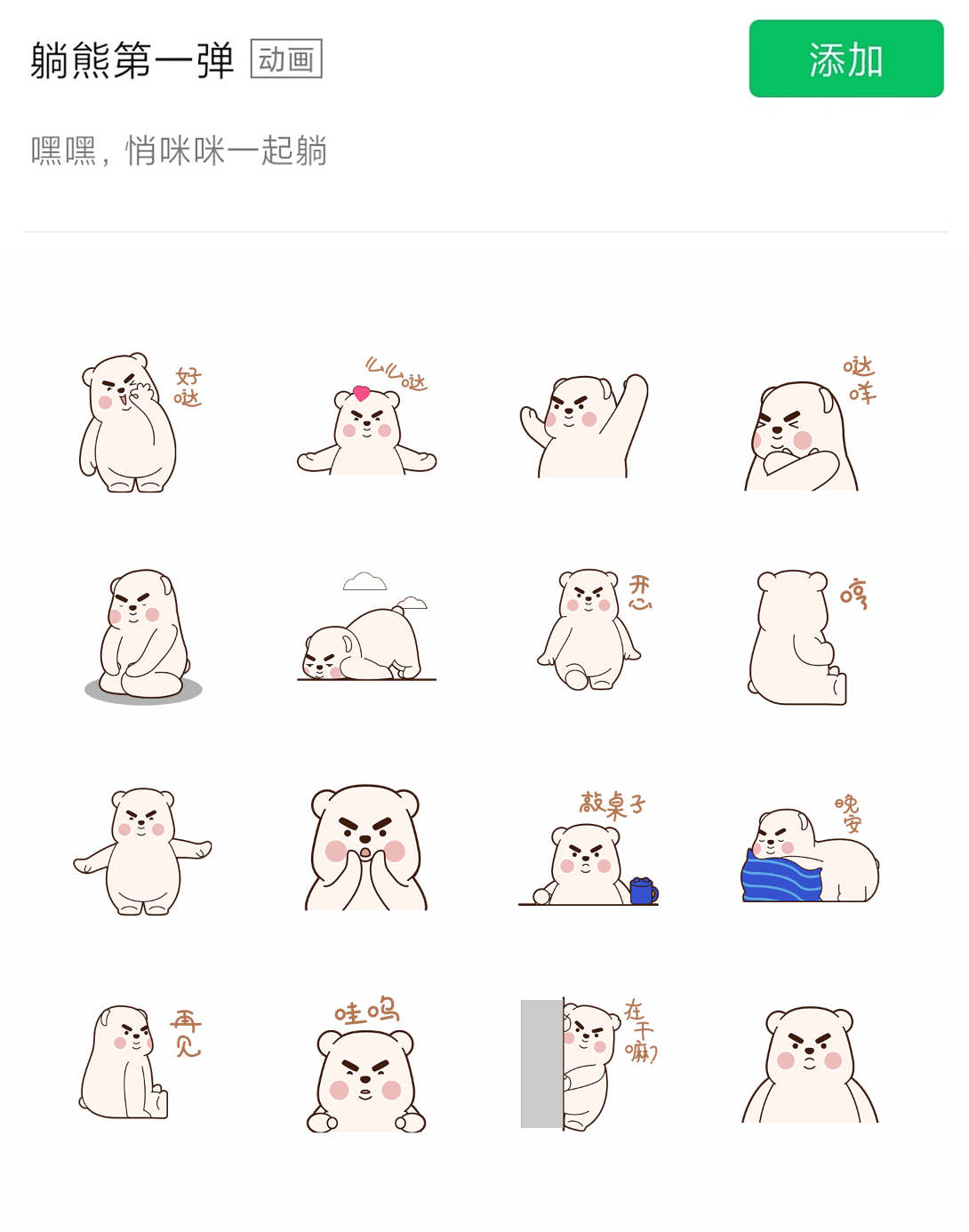Select the bear with hands on cheeks sticker
969x1232 pixels.
click(x=366, y=849)
